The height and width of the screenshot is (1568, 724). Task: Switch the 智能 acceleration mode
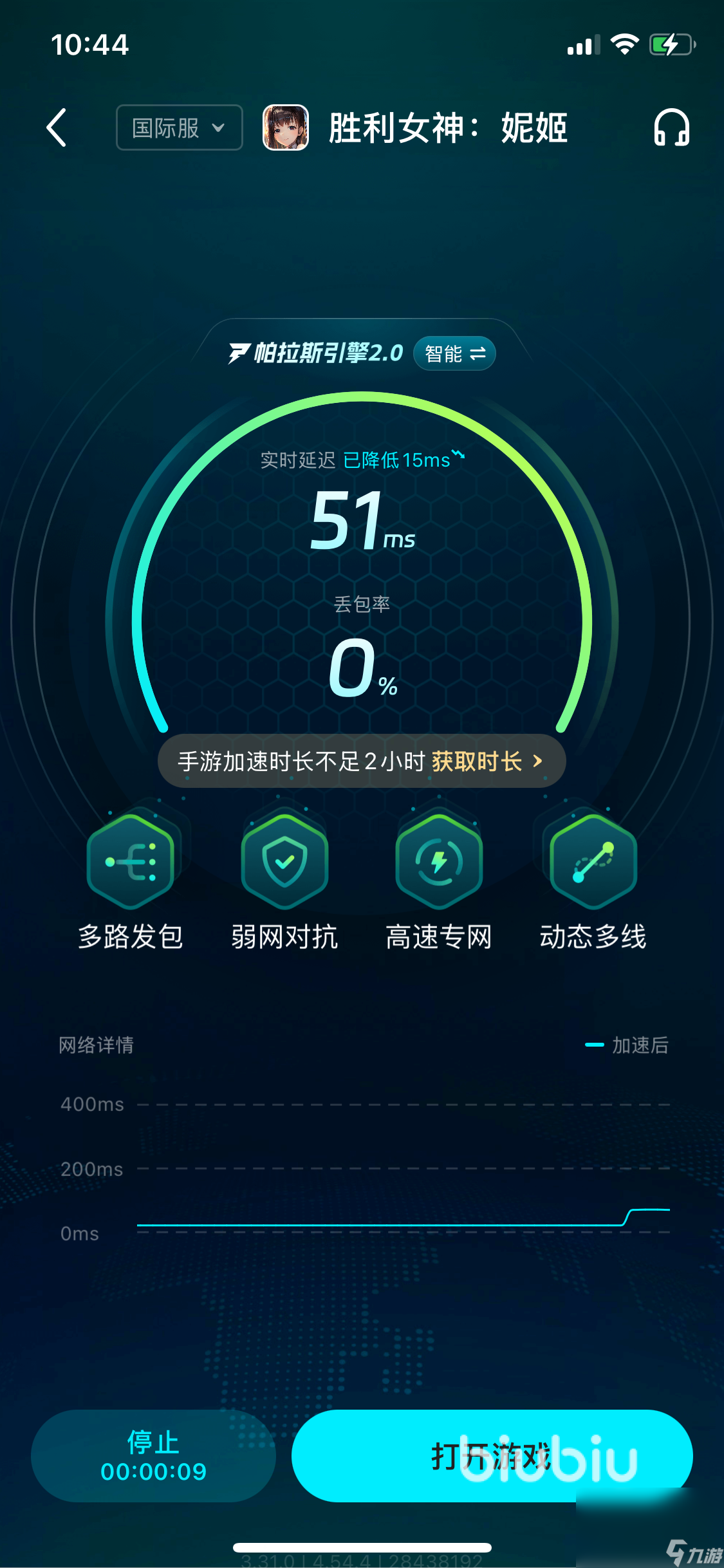[x=454, y=353]
